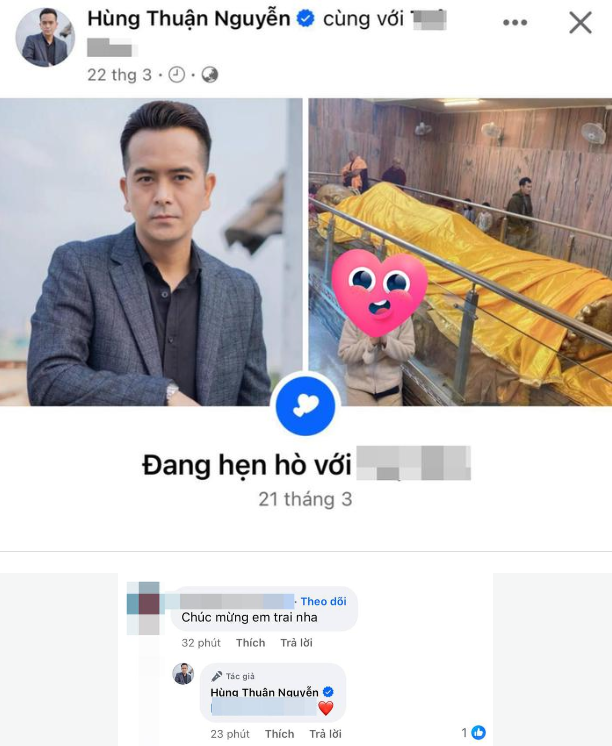Screen dimensions: 612x746
Task: Follow the commenter via Theo dõi
Action: pos(323,601)
